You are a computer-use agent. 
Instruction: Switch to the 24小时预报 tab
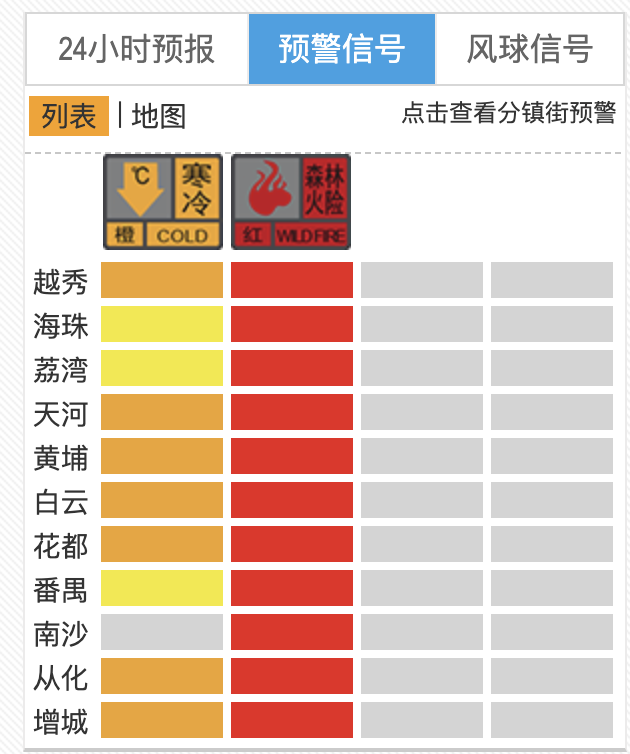[x=137, y=49]
